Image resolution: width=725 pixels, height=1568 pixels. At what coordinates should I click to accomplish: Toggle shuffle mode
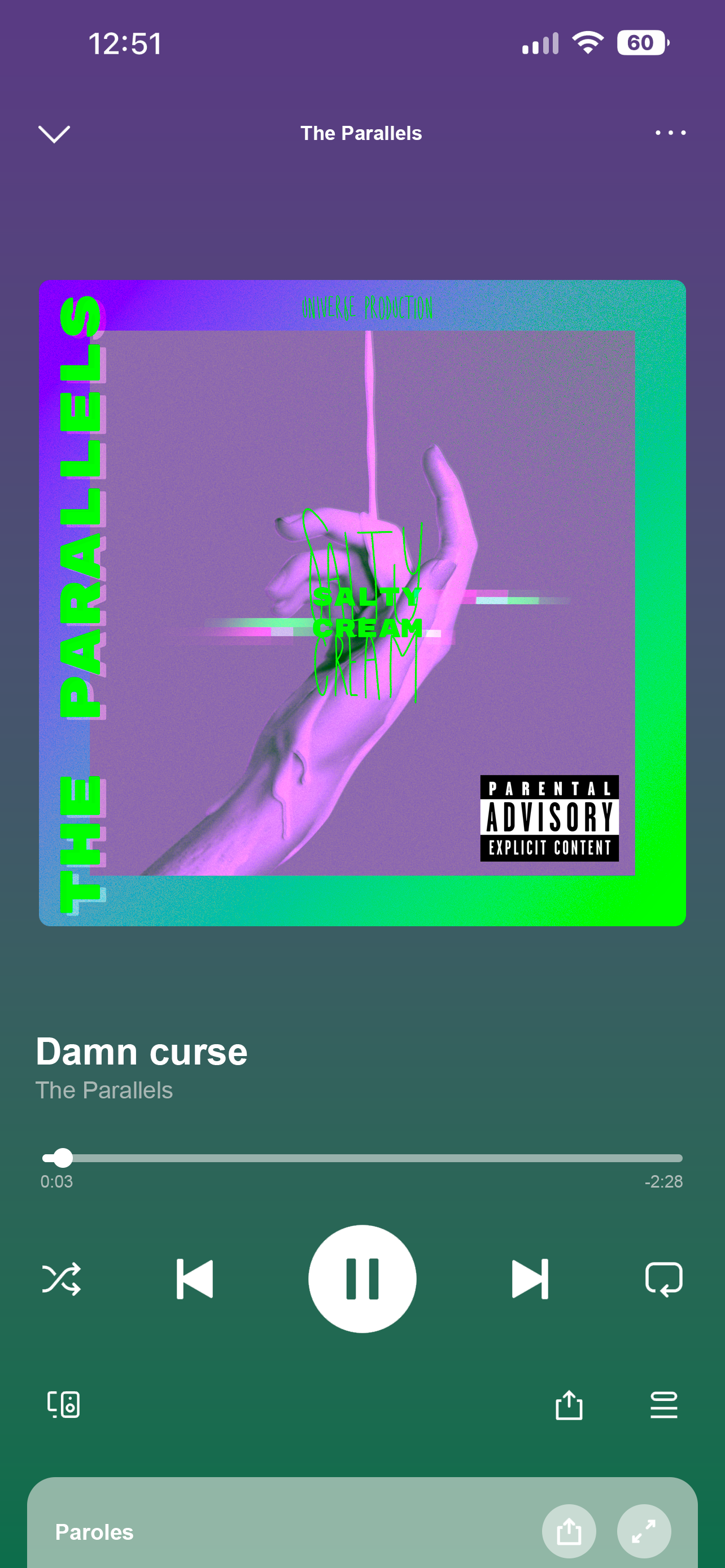pos(62,1279)
